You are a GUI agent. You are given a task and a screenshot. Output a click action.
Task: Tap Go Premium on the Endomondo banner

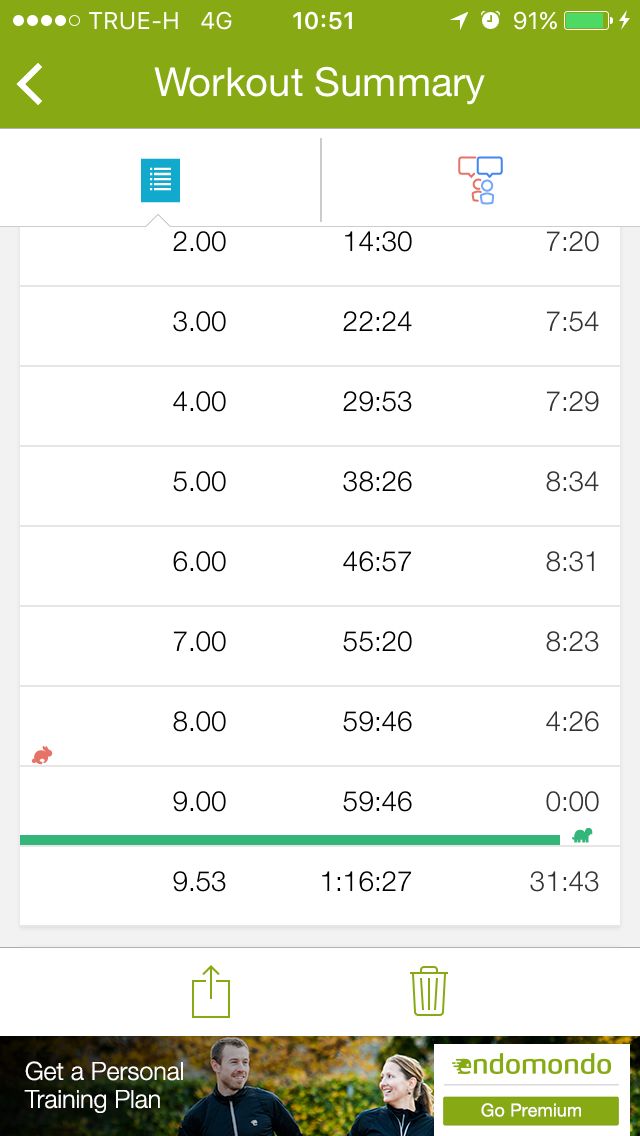click(531, 1110)
